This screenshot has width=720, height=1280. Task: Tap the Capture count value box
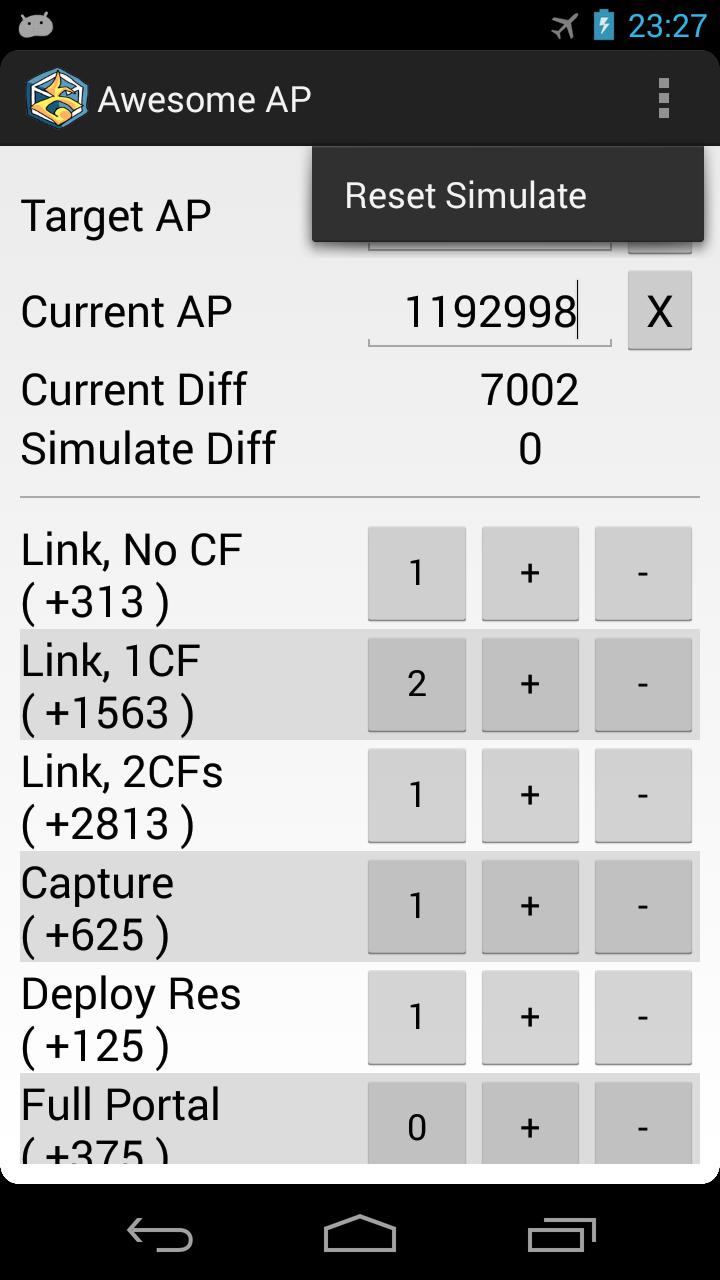point(417,906)
